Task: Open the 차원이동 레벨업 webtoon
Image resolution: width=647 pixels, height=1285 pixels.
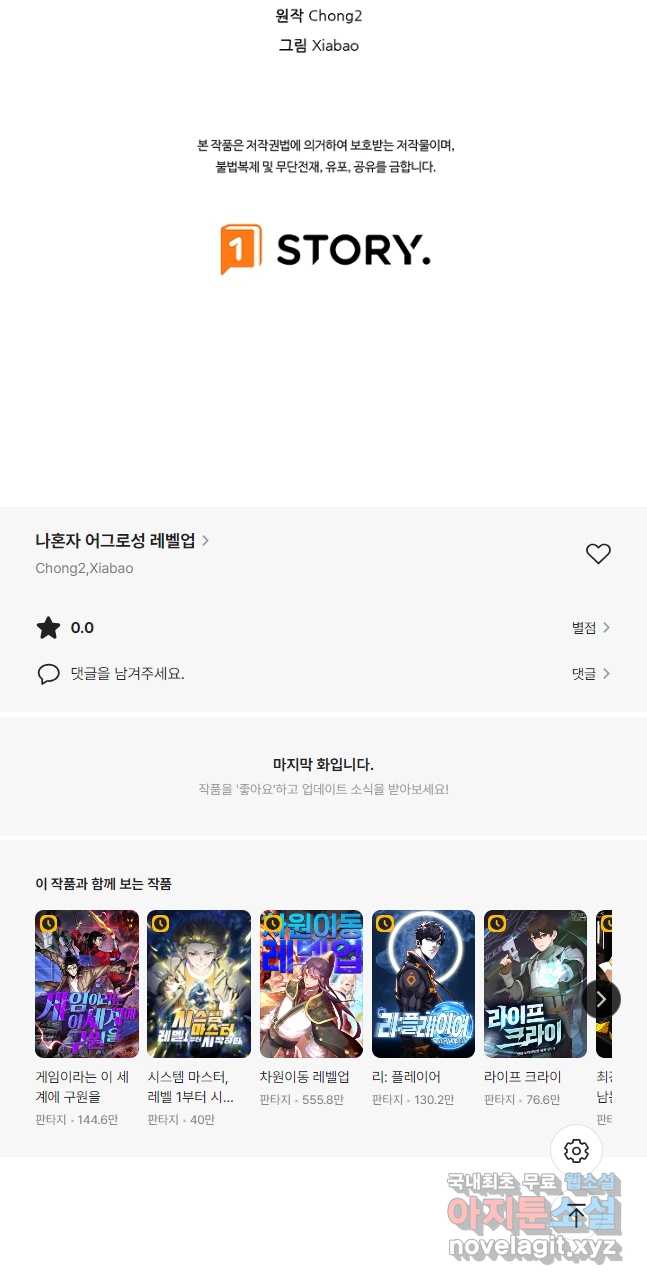Action: tap(311, 984)
